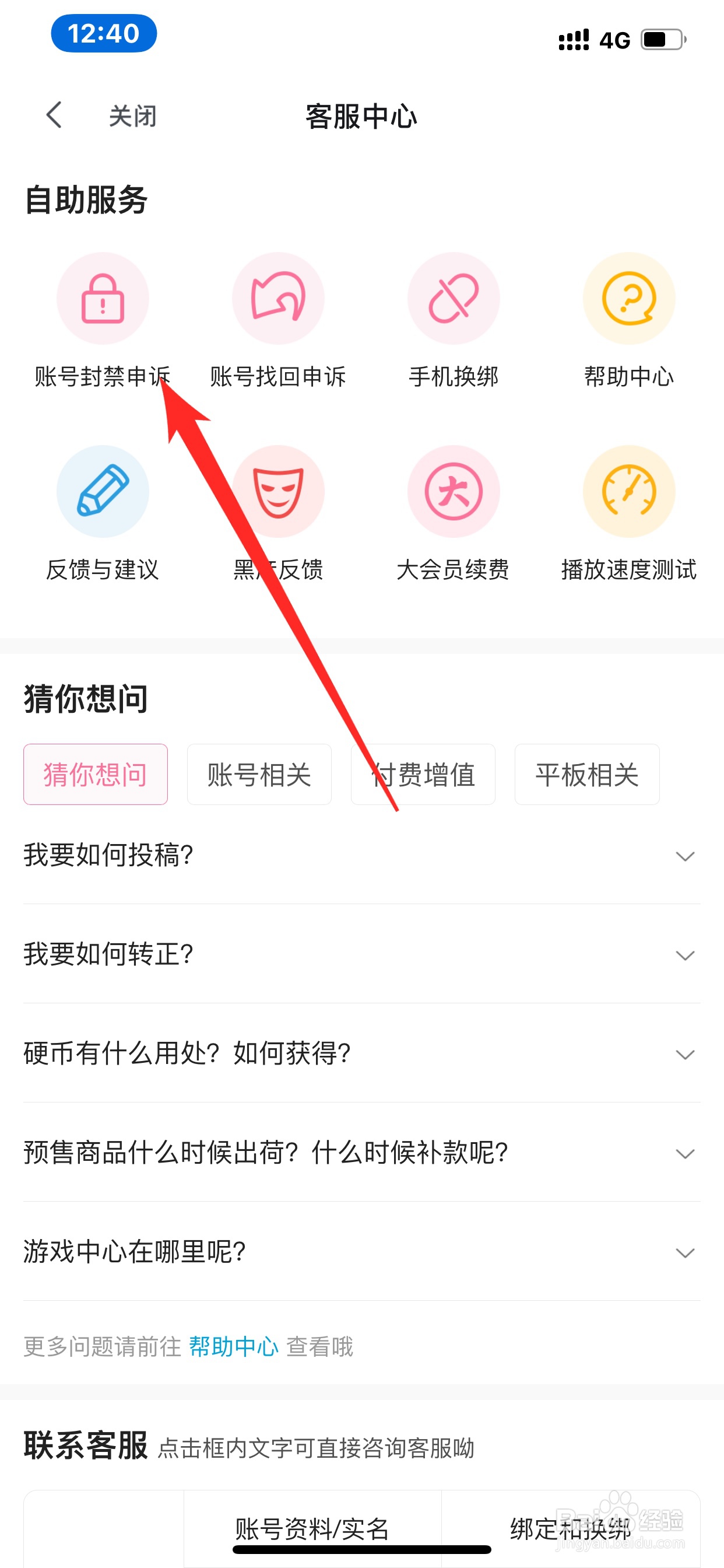Open 帮助中心 question mark icon

pos(628,299)
